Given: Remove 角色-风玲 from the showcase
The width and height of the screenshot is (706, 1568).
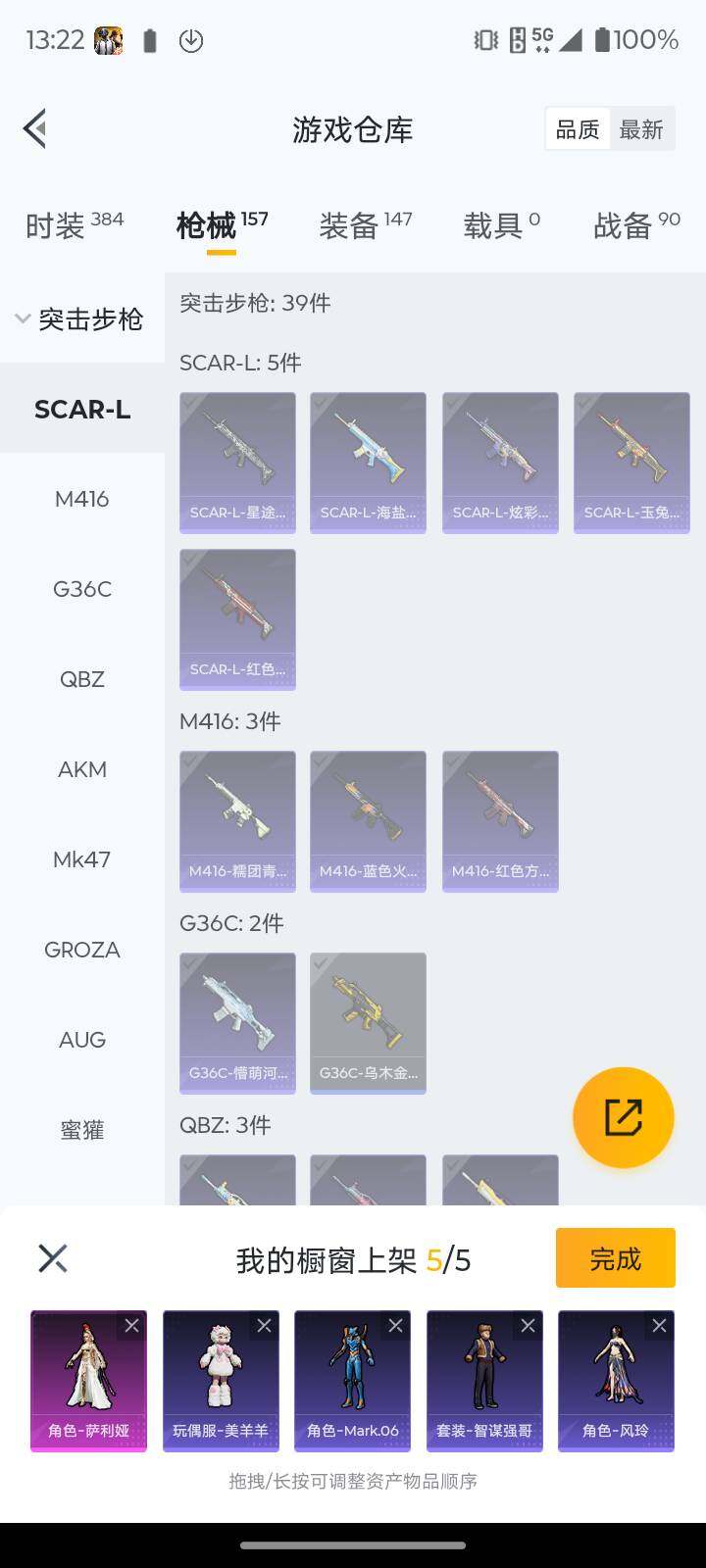Looking at the screenshot, I should pos(659,1326).
